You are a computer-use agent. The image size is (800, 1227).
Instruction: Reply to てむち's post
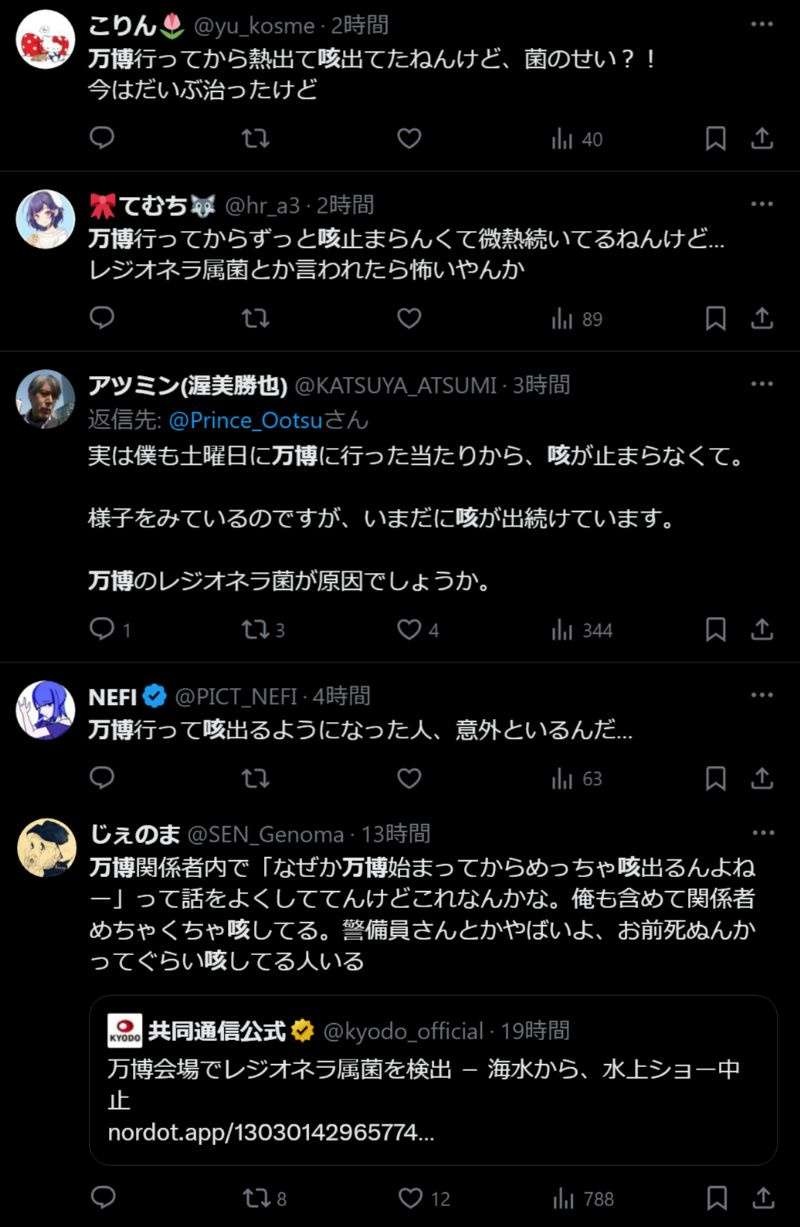click(x=102, y=319)
